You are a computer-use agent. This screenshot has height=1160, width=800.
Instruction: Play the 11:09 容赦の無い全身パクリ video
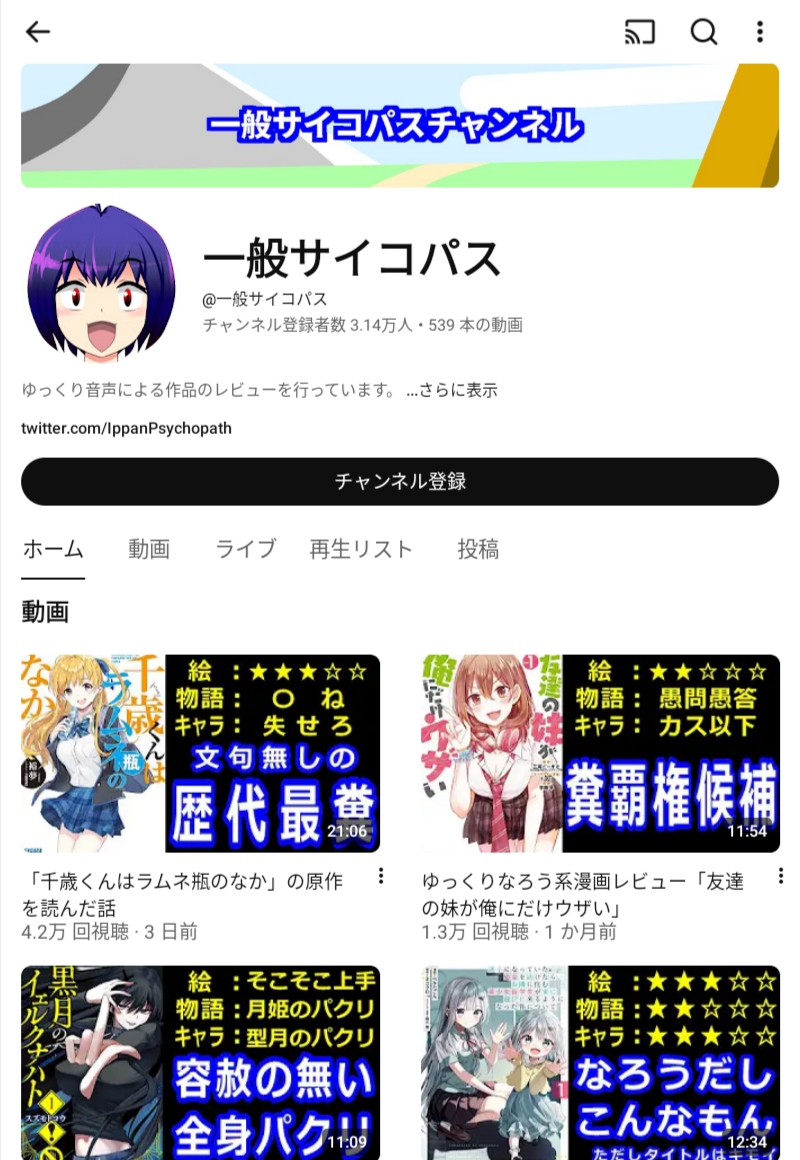coord(201,1062)
